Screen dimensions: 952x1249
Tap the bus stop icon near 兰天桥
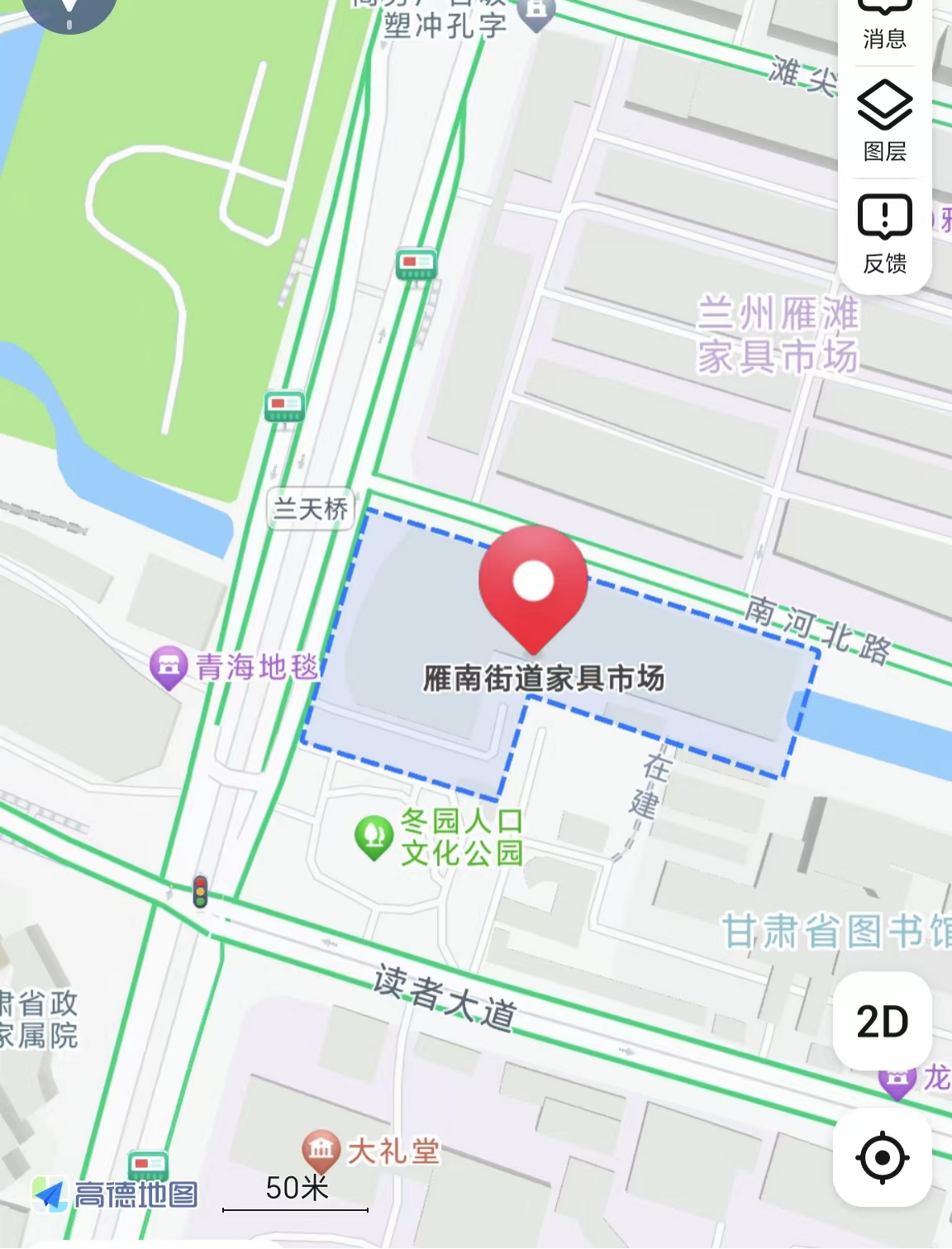284,407
